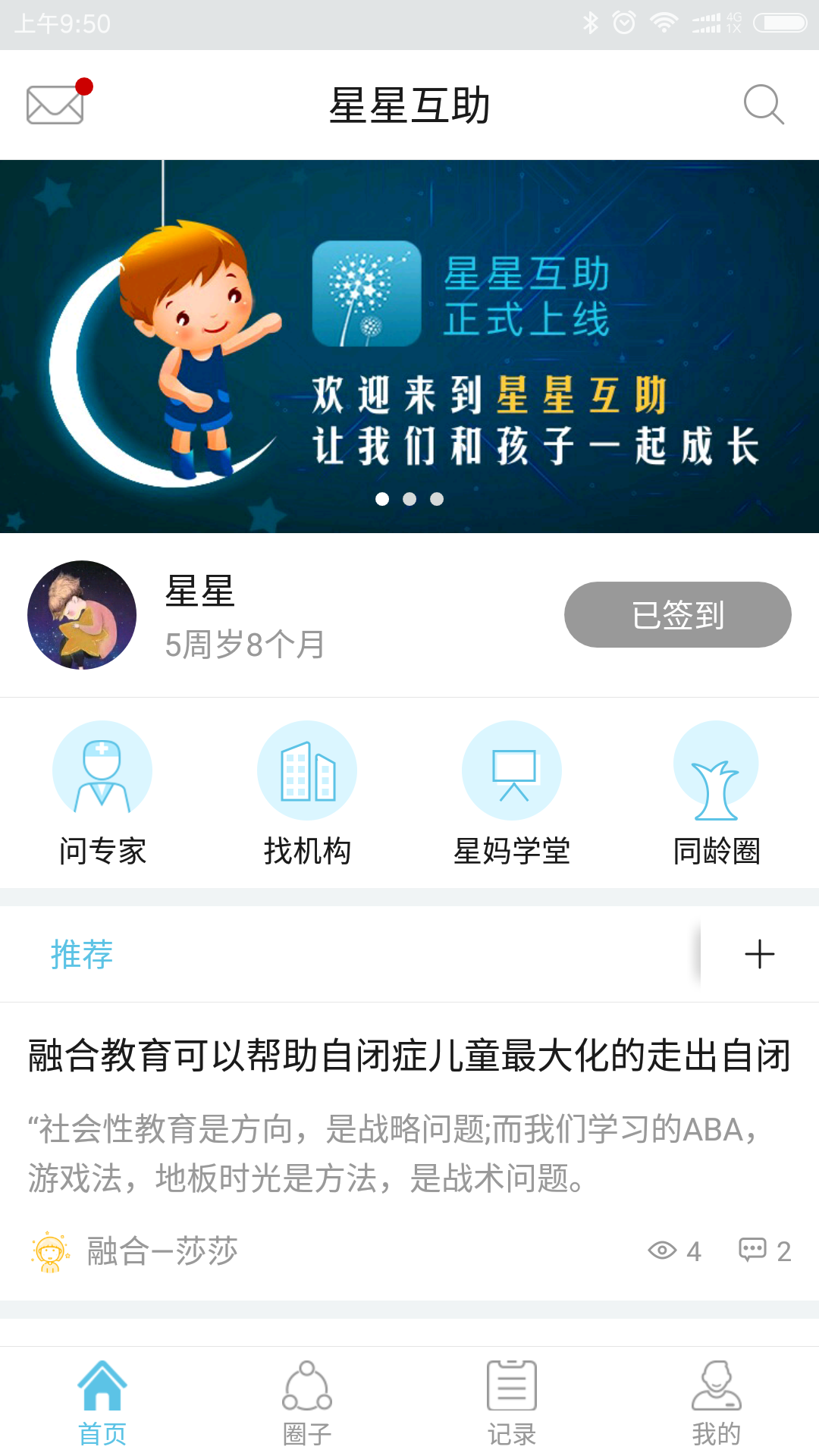The image size is (819, 1456).
Task: Select the 推荐 recommended feed tab
Action: (80, 954)
